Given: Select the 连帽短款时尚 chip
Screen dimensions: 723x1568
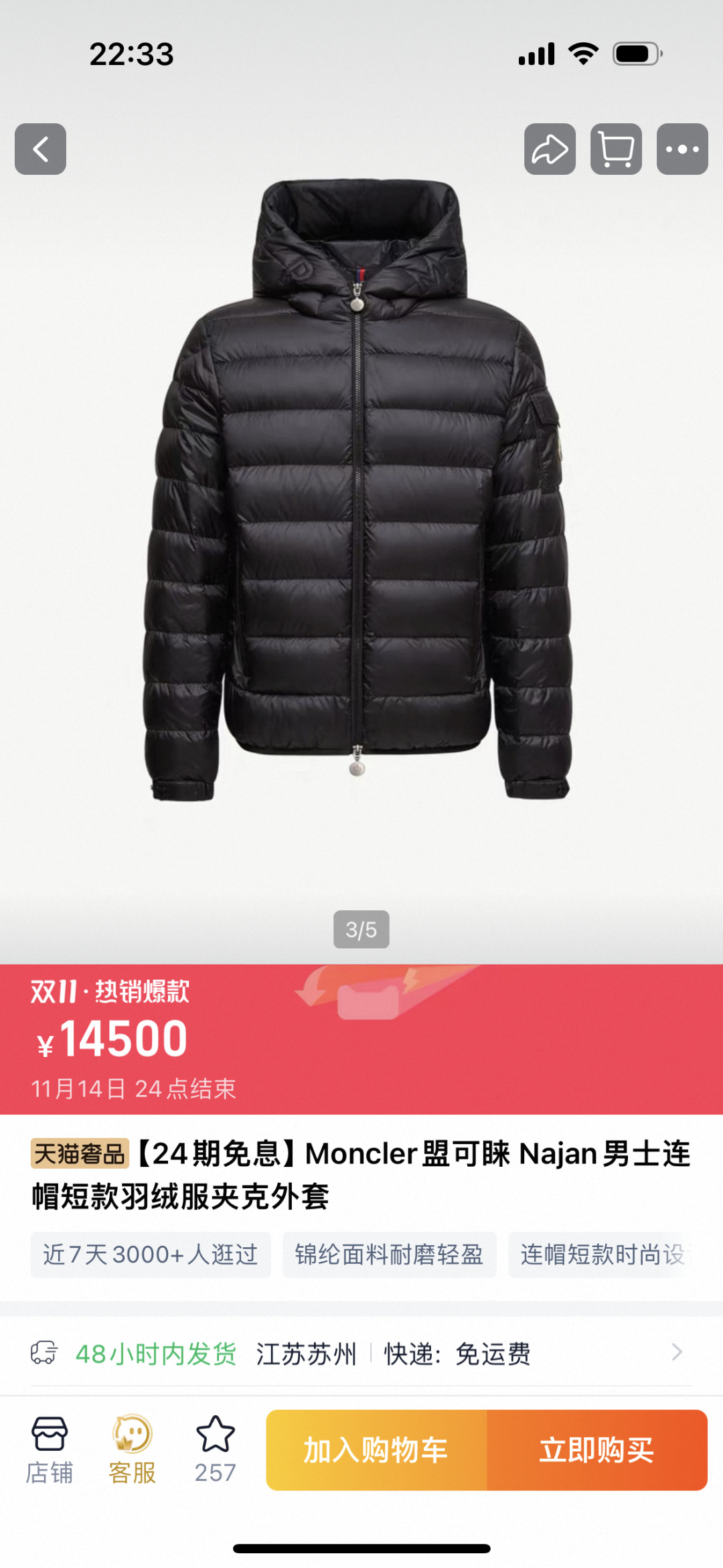Looking at the screenshot, I should 602,1255.
